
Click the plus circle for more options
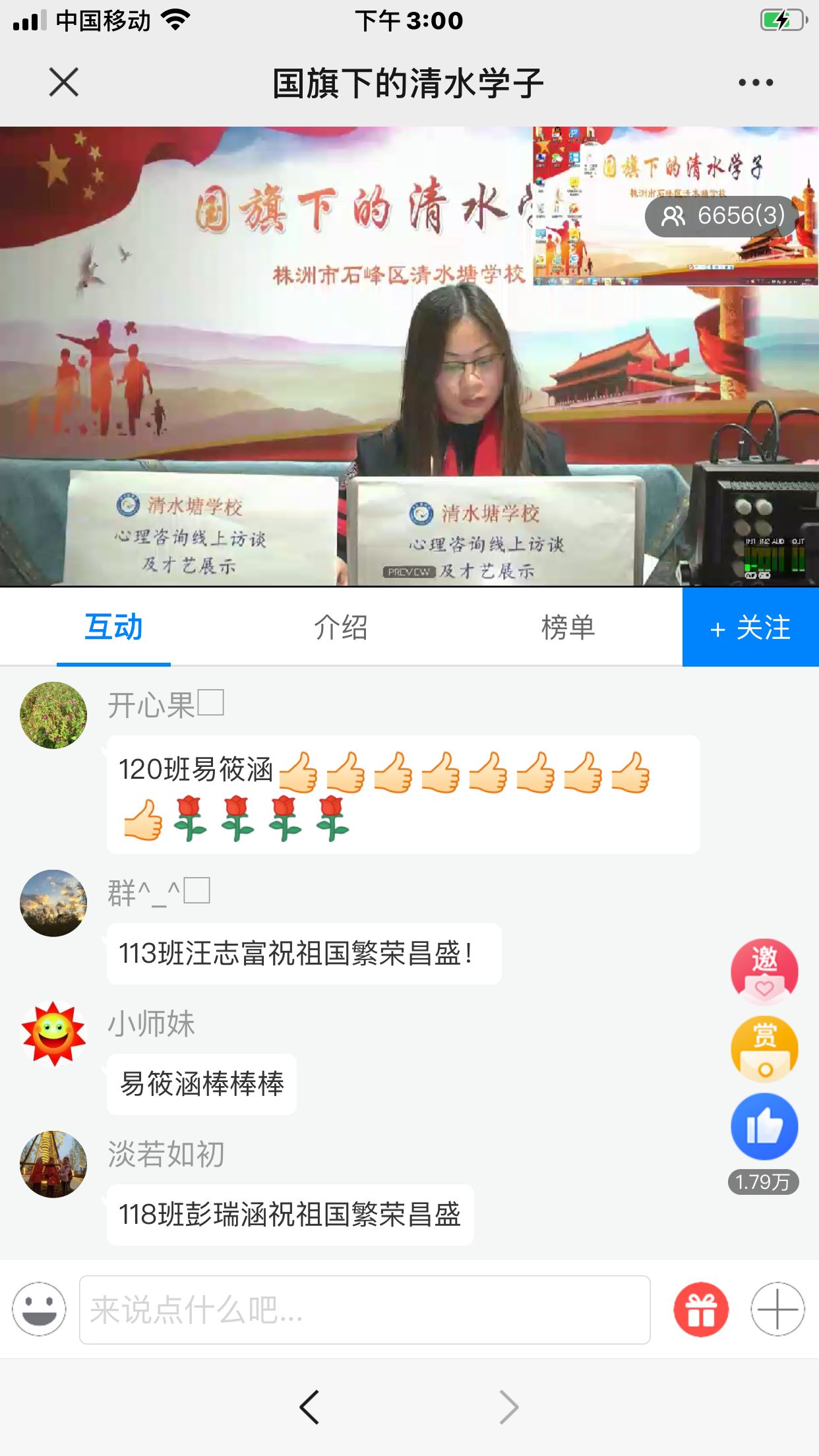point(778,1310)
